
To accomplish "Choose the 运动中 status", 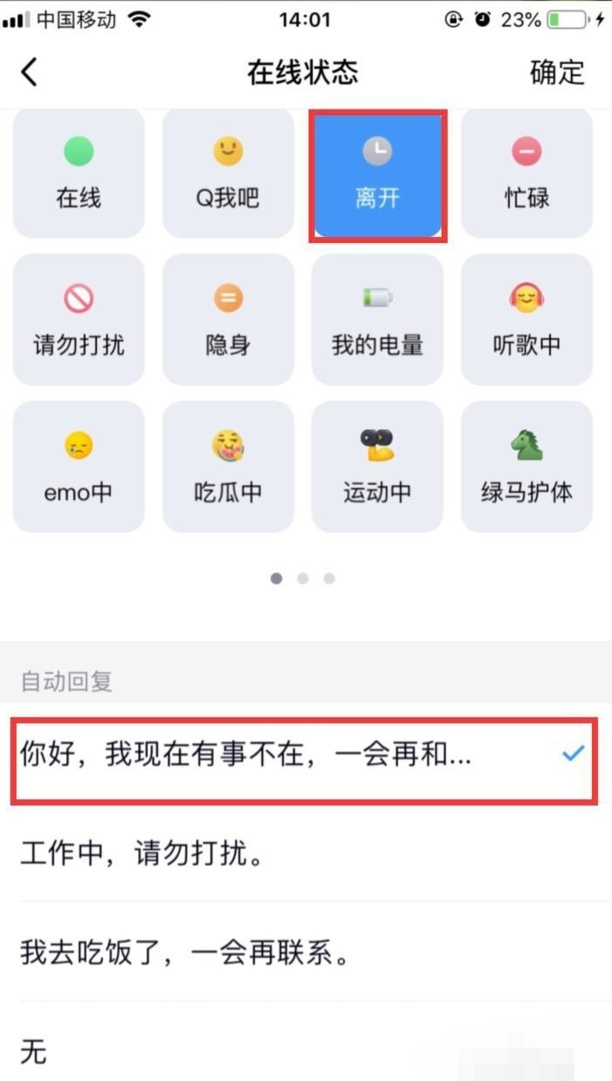I will click(x=377, y=467).
